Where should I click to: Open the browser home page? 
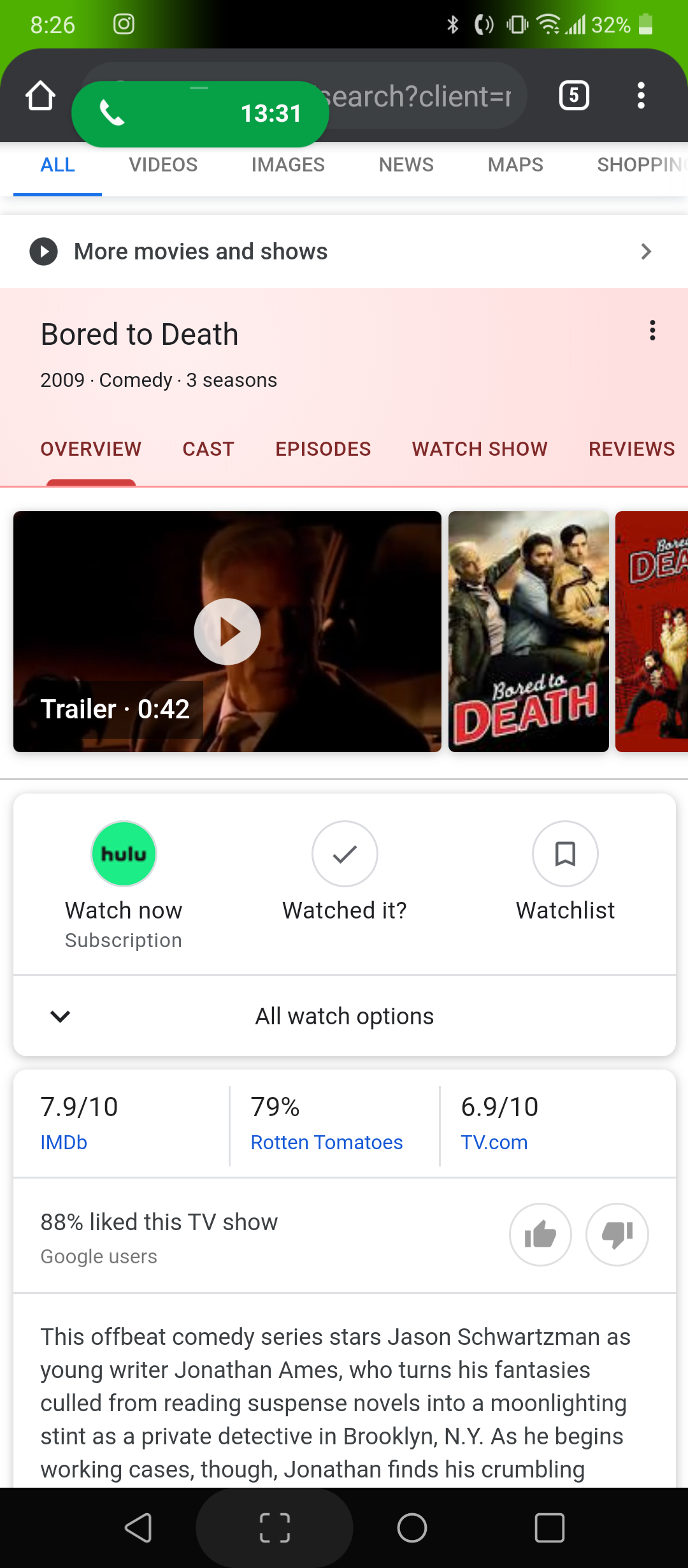coord(40,96)
